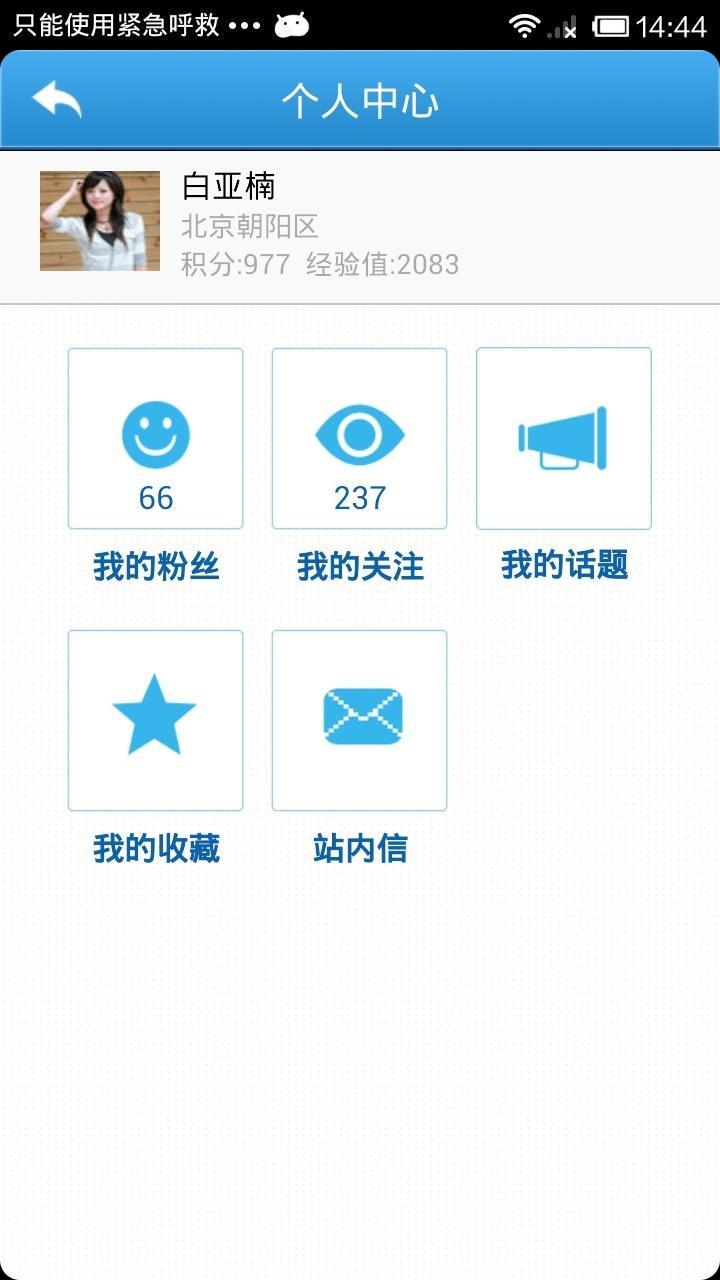
Task: Go back using the arrow icon
Action: coord(57,100)
